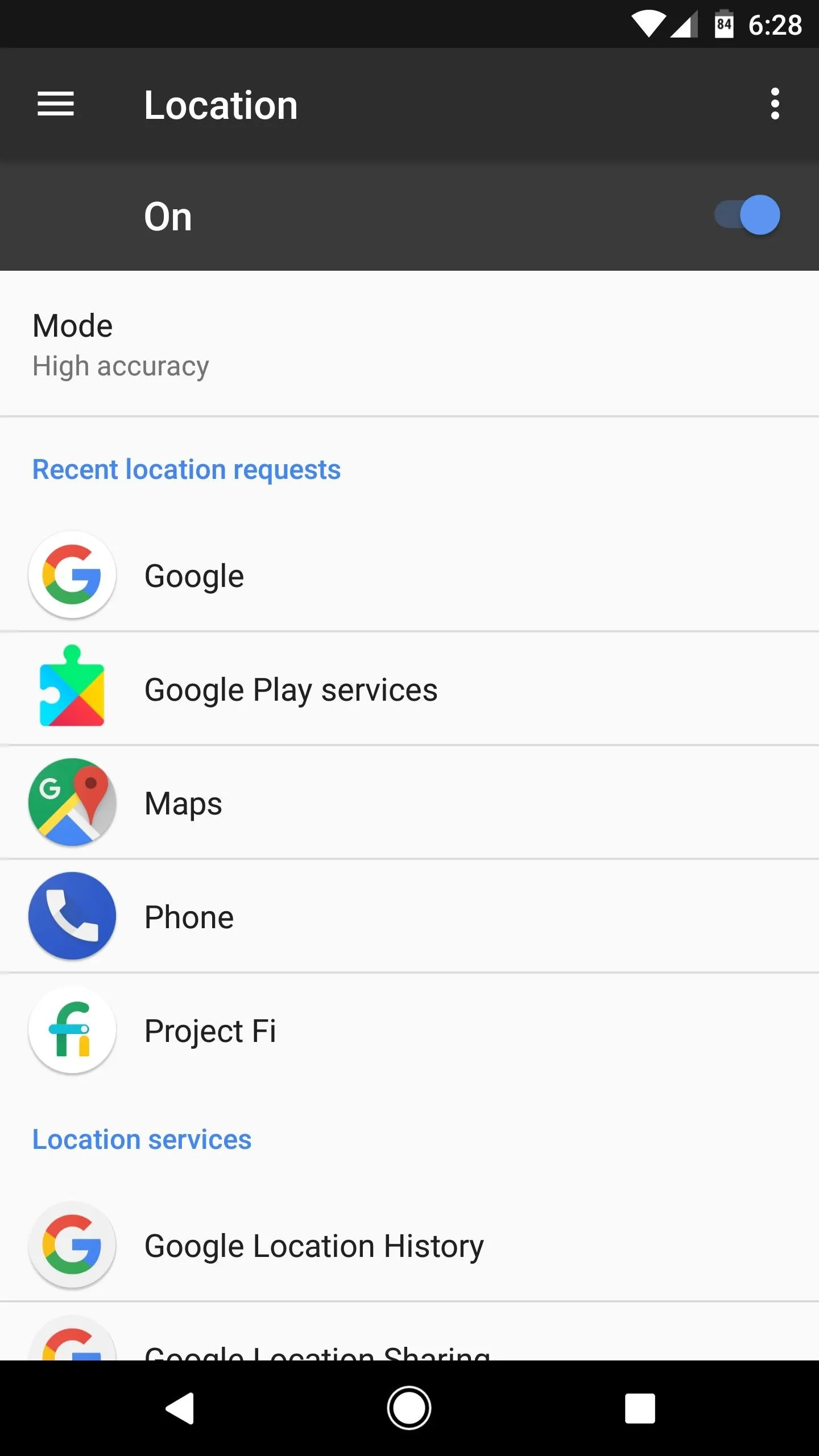Open Google Location Sharing

pos(409,1332)
